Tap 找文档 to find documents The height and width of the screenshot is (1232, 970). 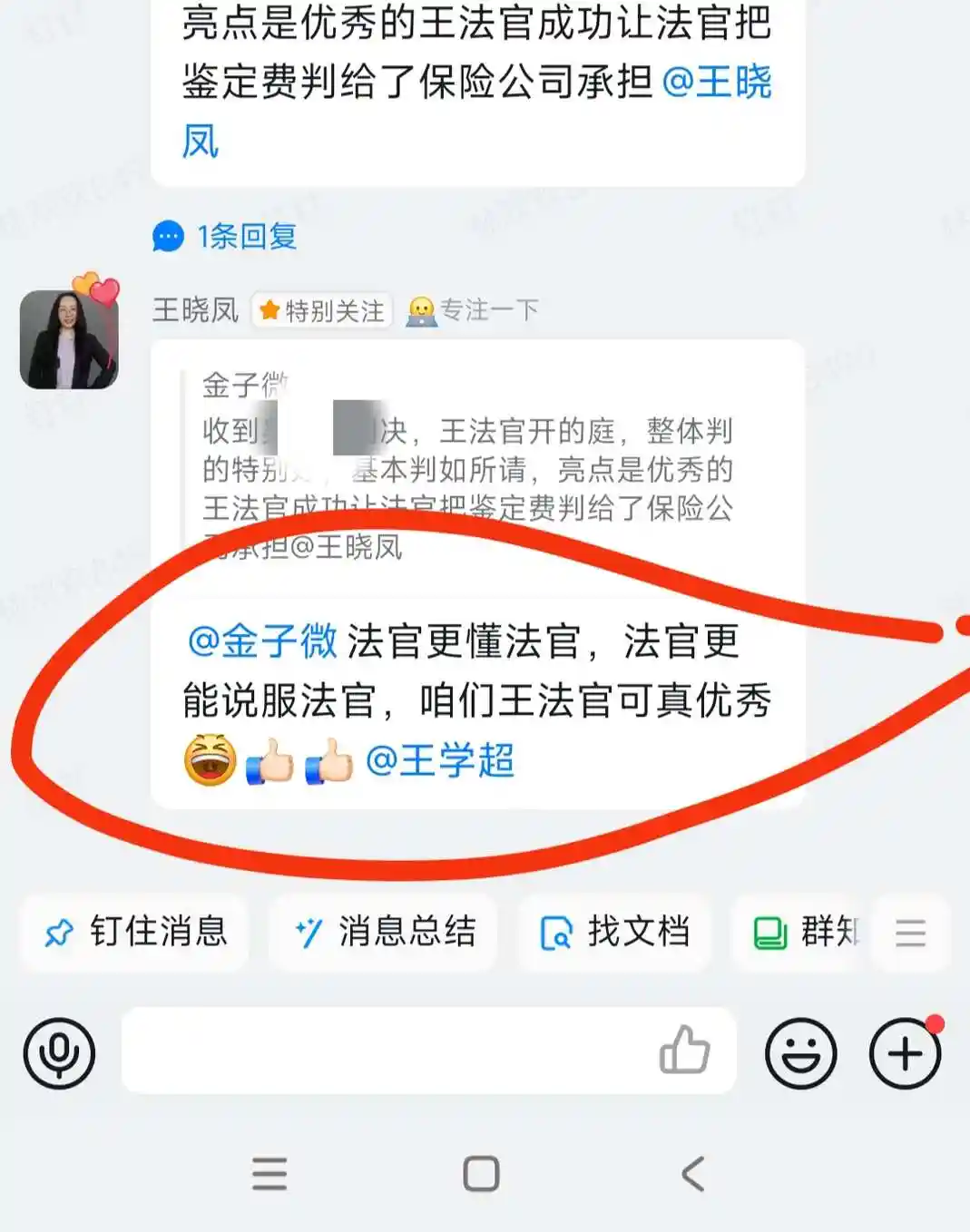(x=615, y=932)
